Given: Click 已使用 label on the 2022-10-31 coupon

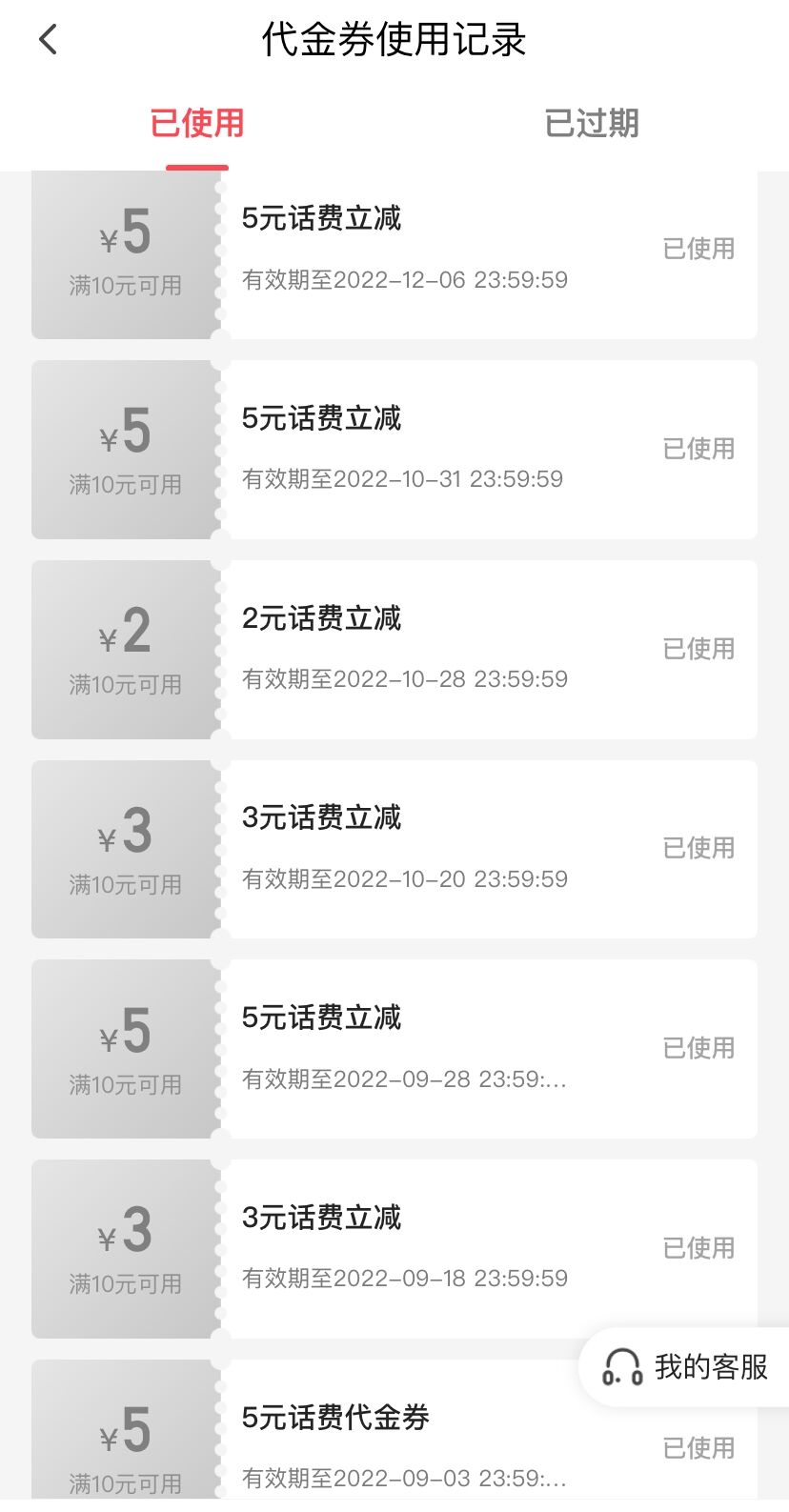Looking at the screenshot, I should tap(698, 449).
